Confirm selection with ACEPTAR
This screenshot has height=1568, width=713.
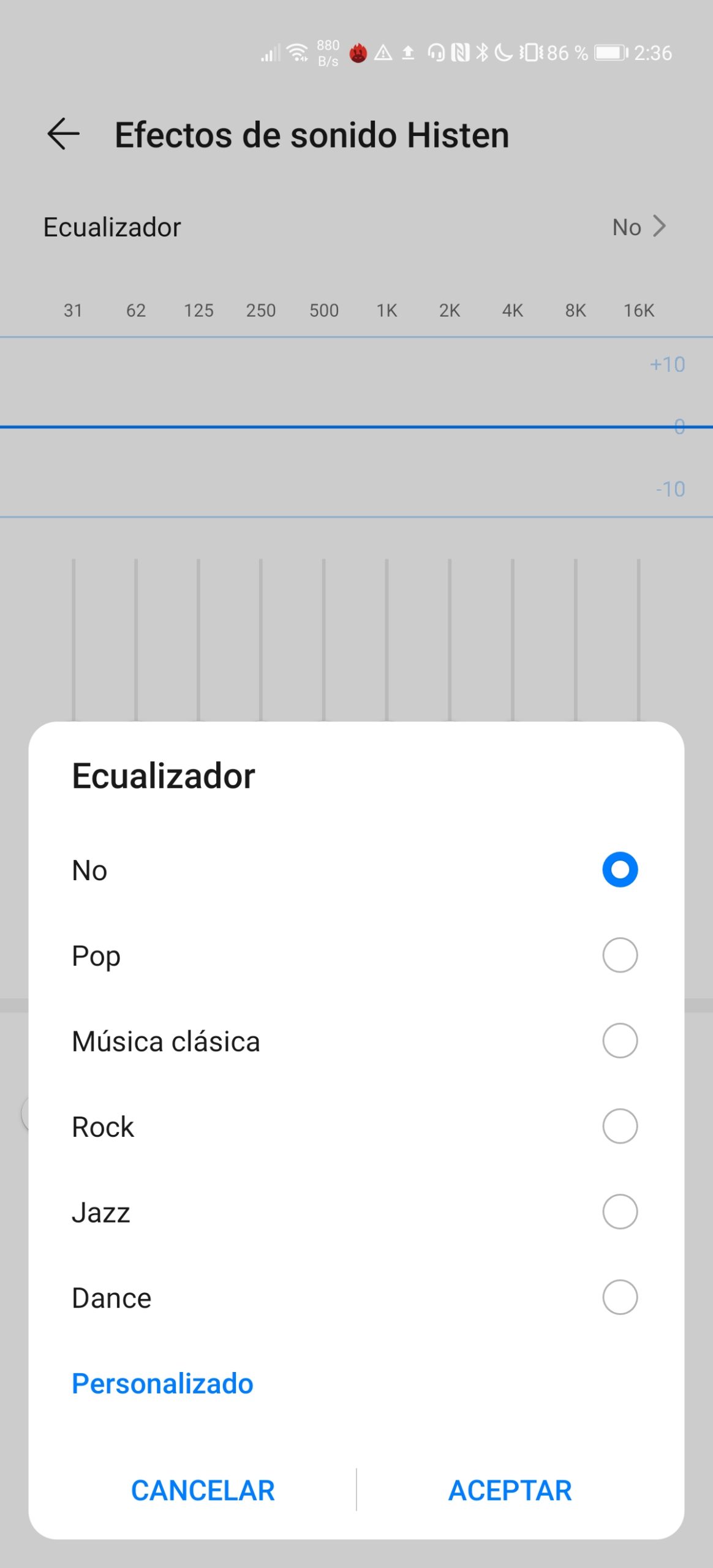point(510,1490)
